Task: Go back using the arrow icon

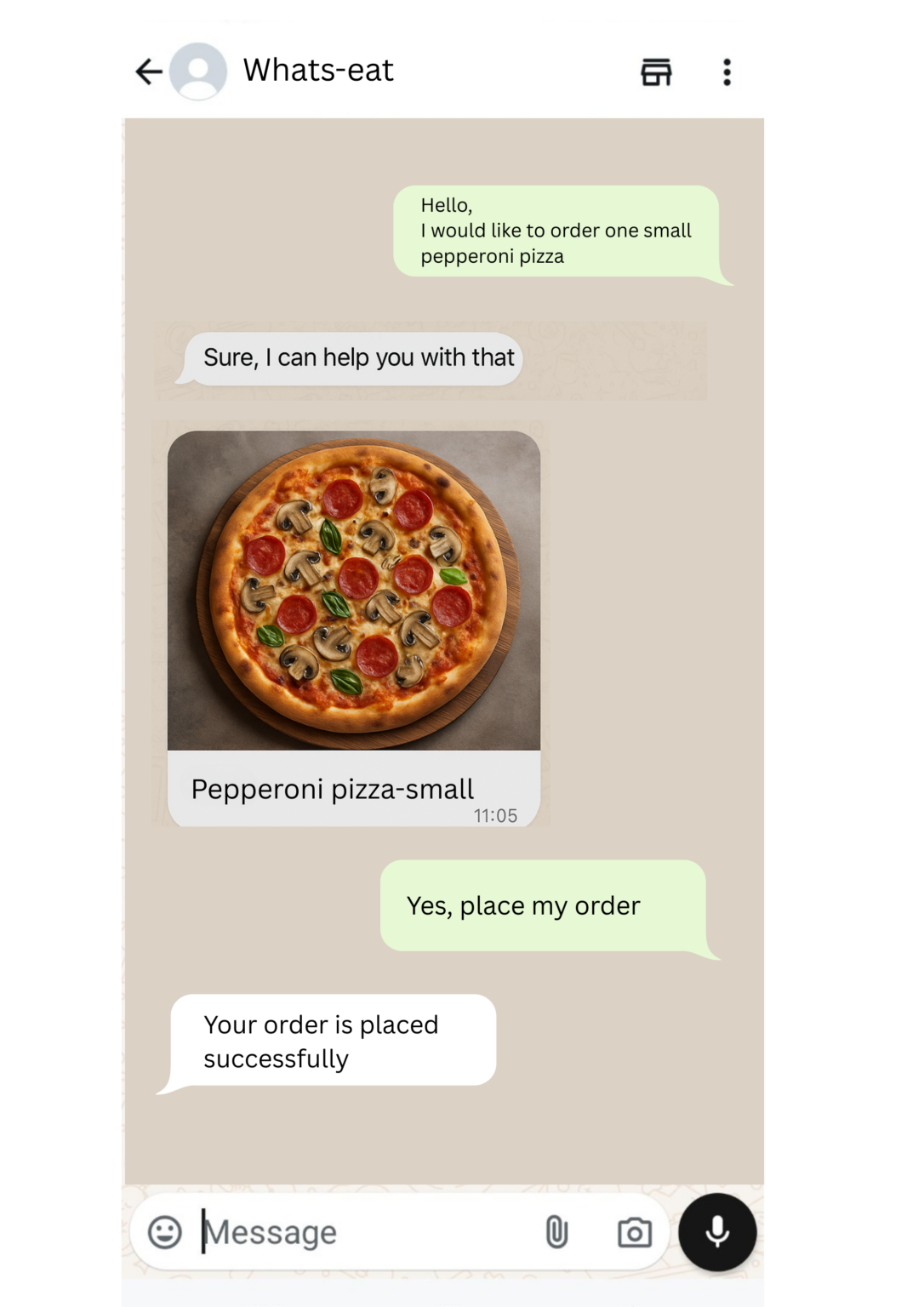Action: point(149,71)
